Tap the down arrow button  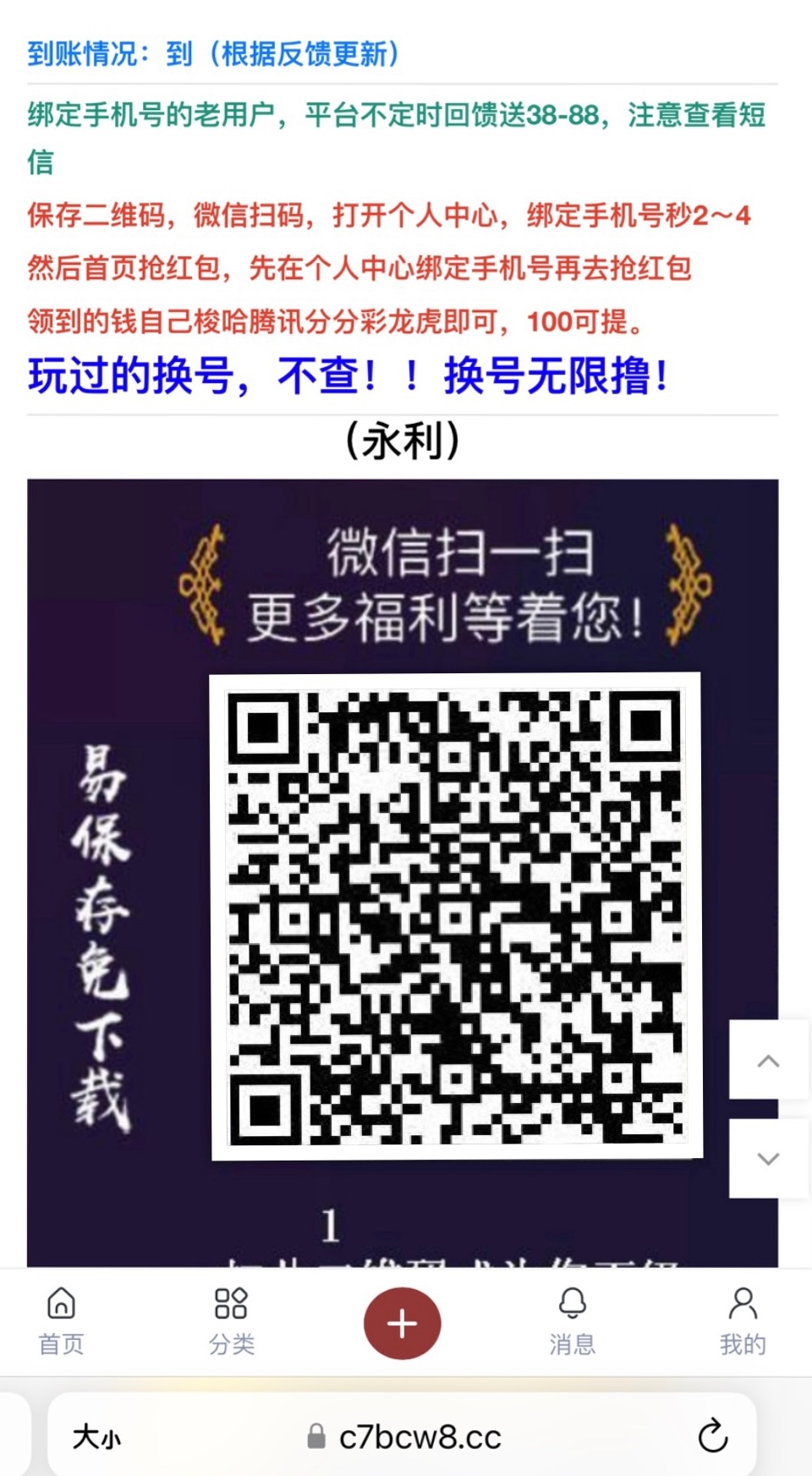pos(768,1159)
